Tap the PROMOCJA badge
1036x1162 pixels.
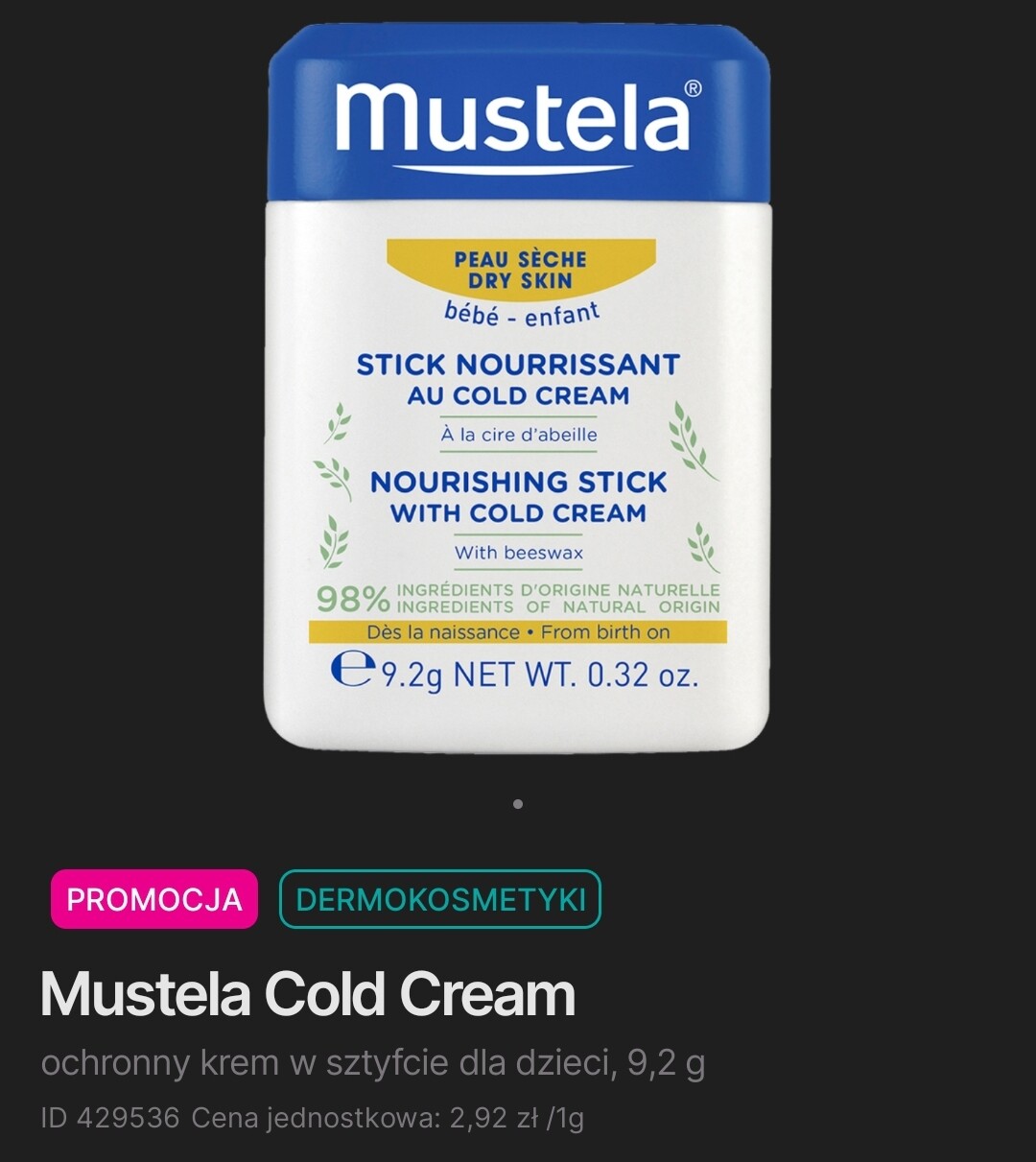(x=154, y=899)
